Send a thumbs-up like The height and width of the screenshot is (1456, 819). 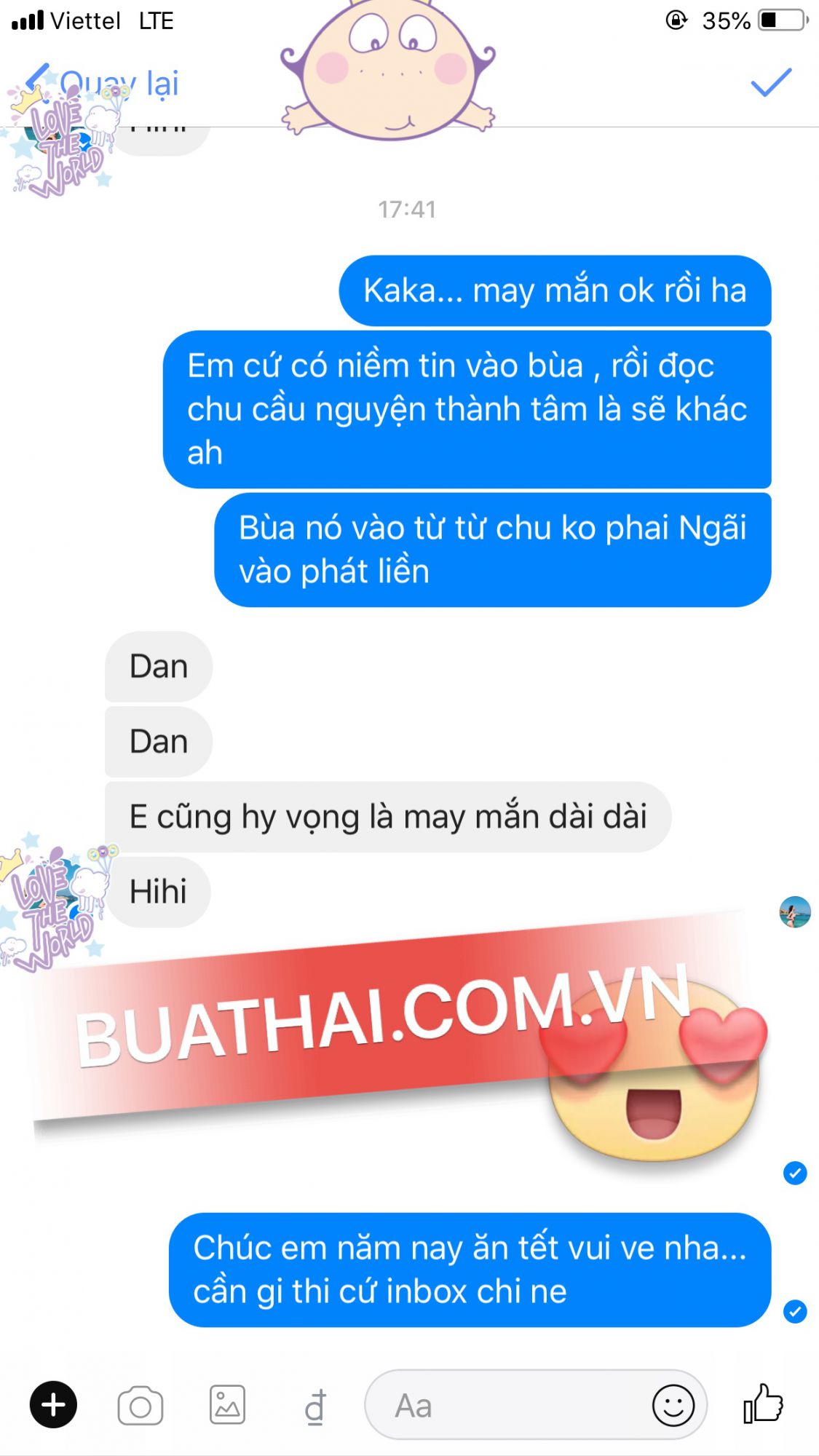point(762,1404)
